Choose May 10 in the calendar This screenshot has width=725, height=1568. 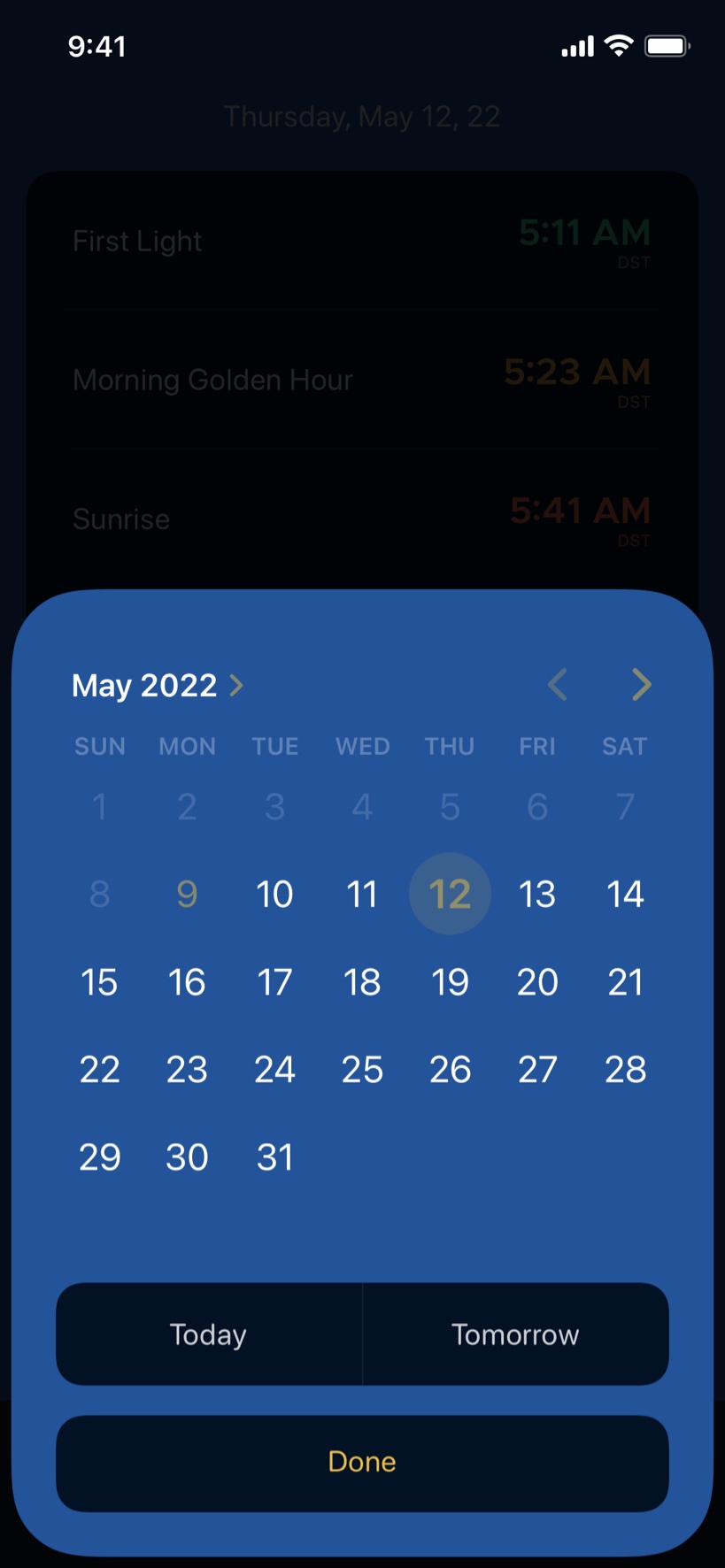click(274, 894)
